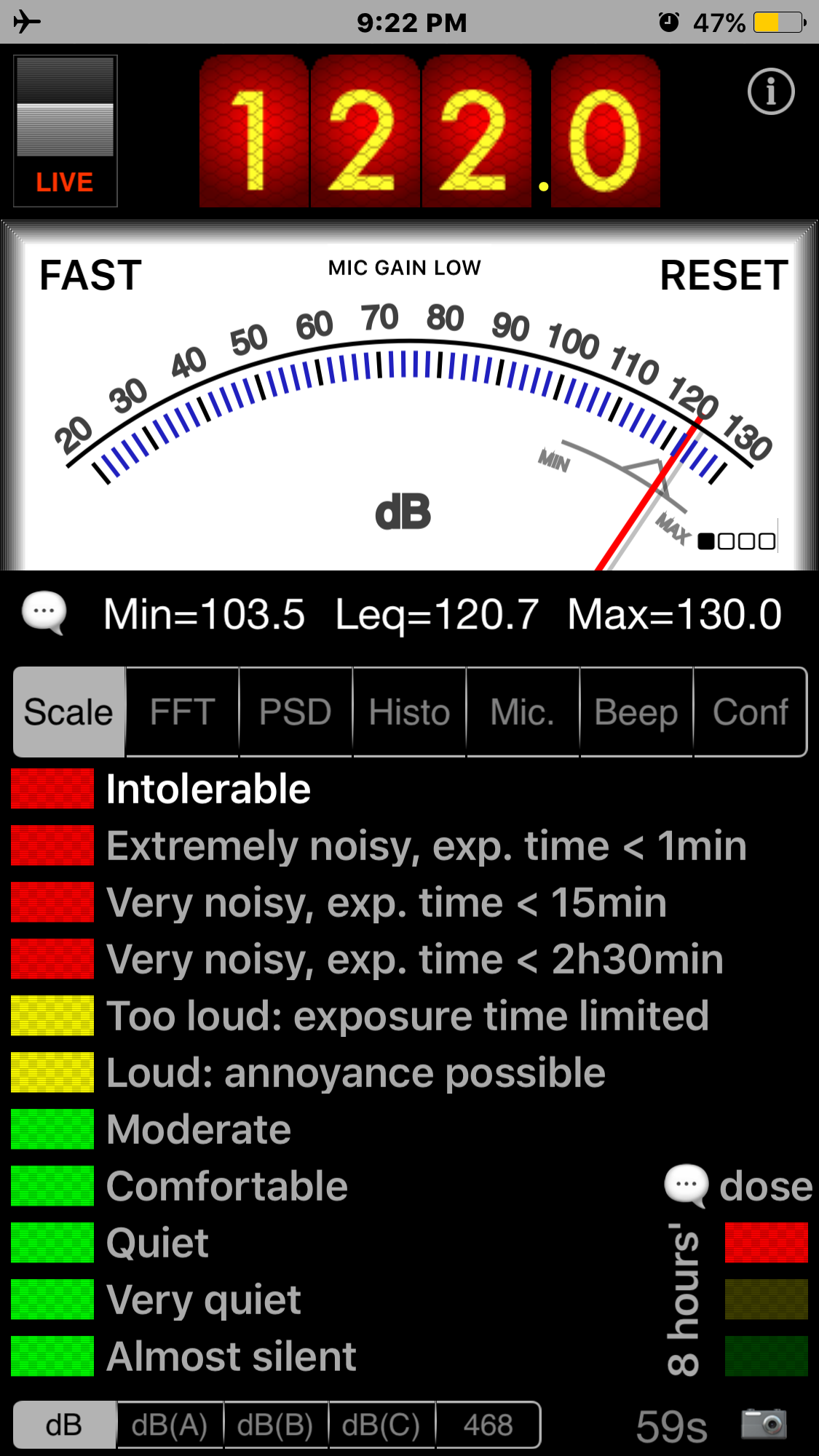Open the Histo tab

coord(409,712)
